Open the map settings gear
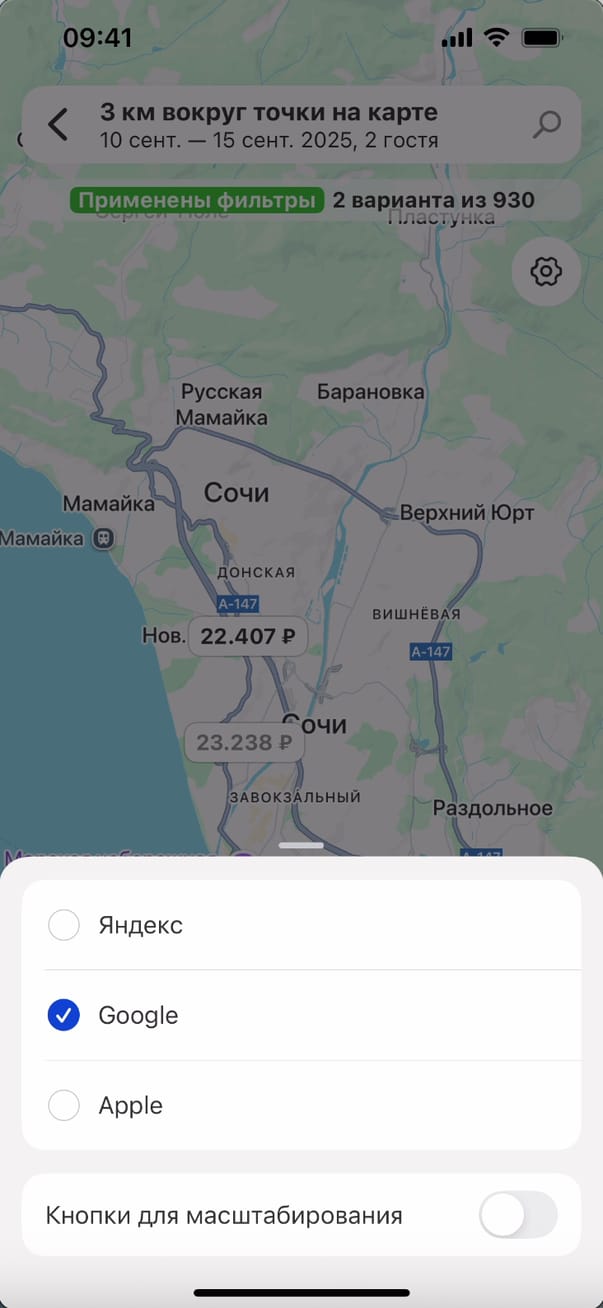The image size is (603, 1308). click(545, 271)
